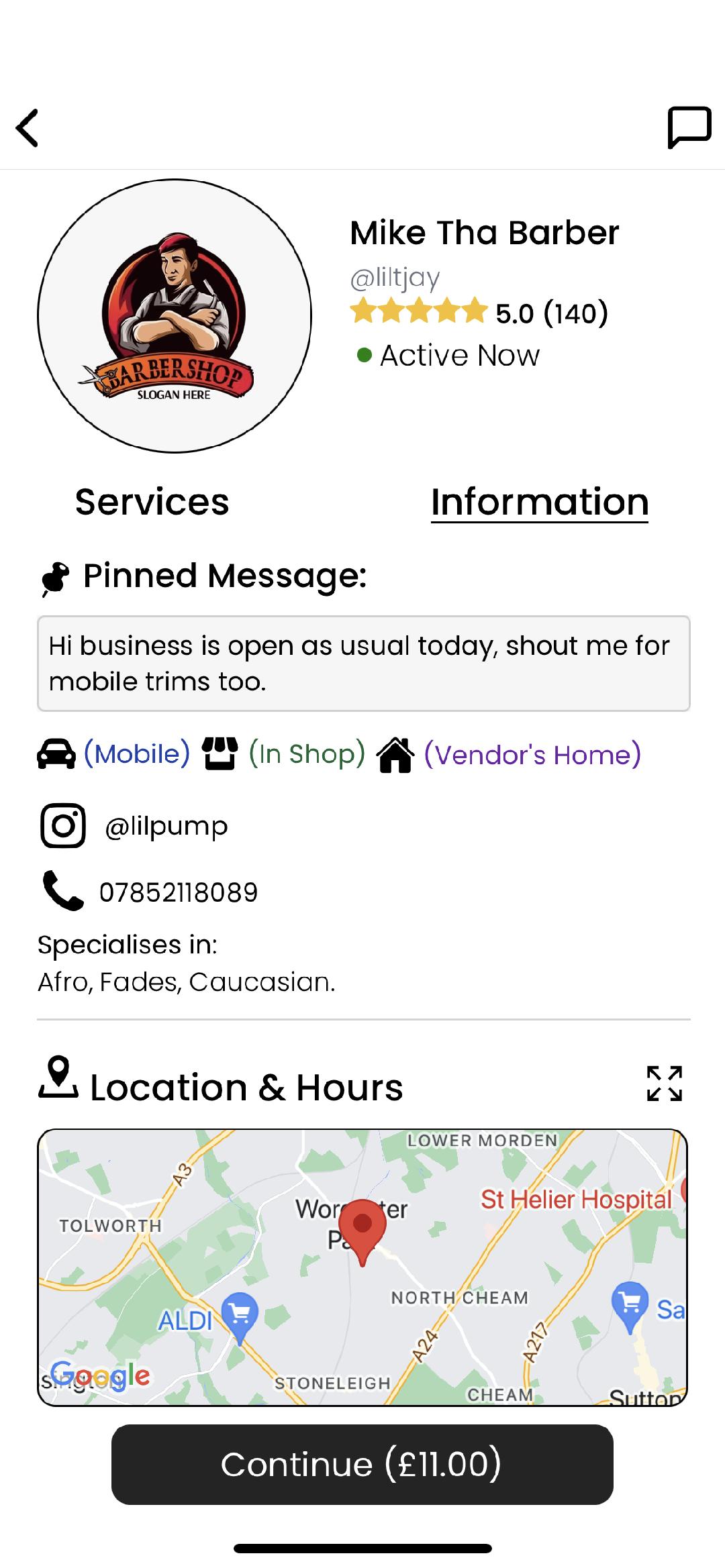Go back using the arrow icon
The width and height of the screenshot is (725, 1568).
click(28, 127)
